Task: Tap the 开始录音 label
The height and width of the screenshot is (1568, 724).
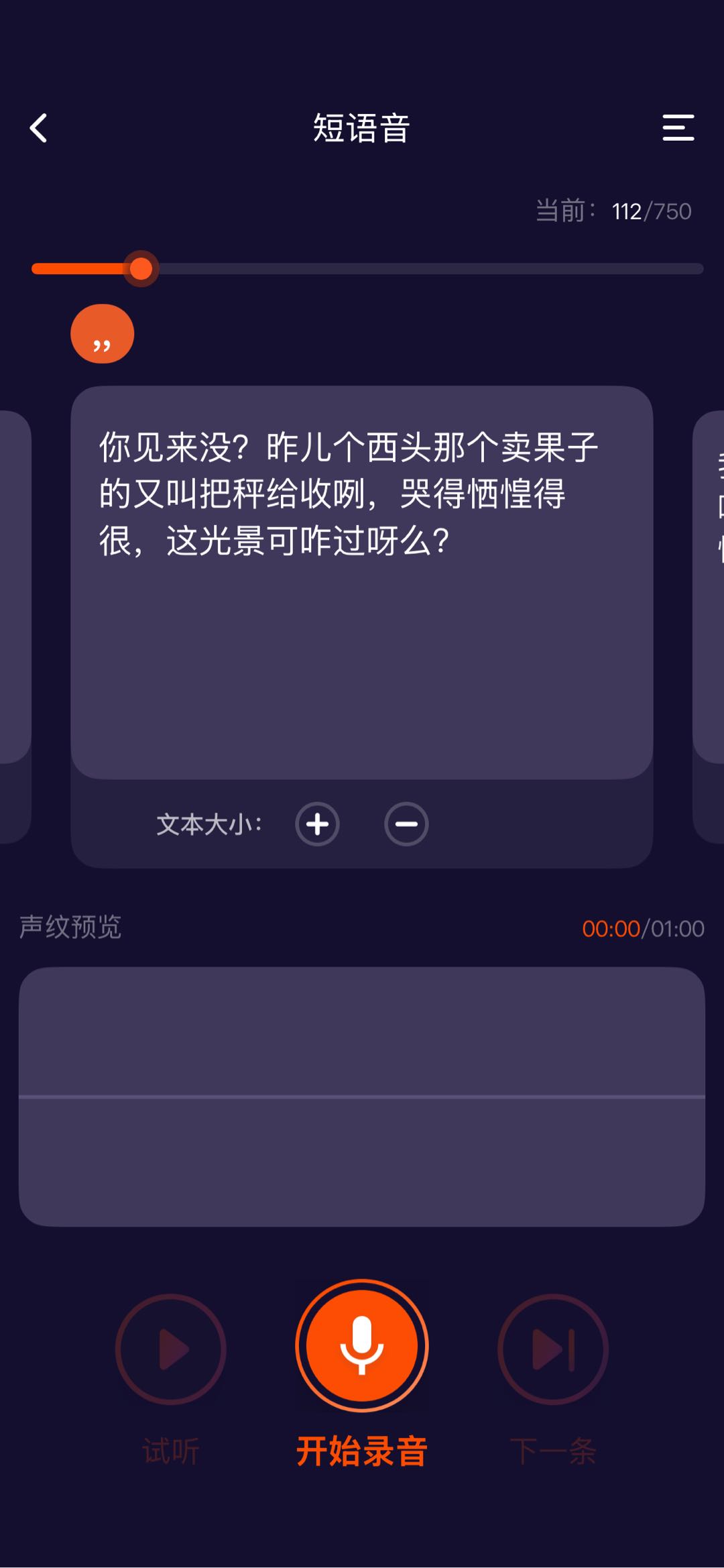Action: tap(361, 1449)
